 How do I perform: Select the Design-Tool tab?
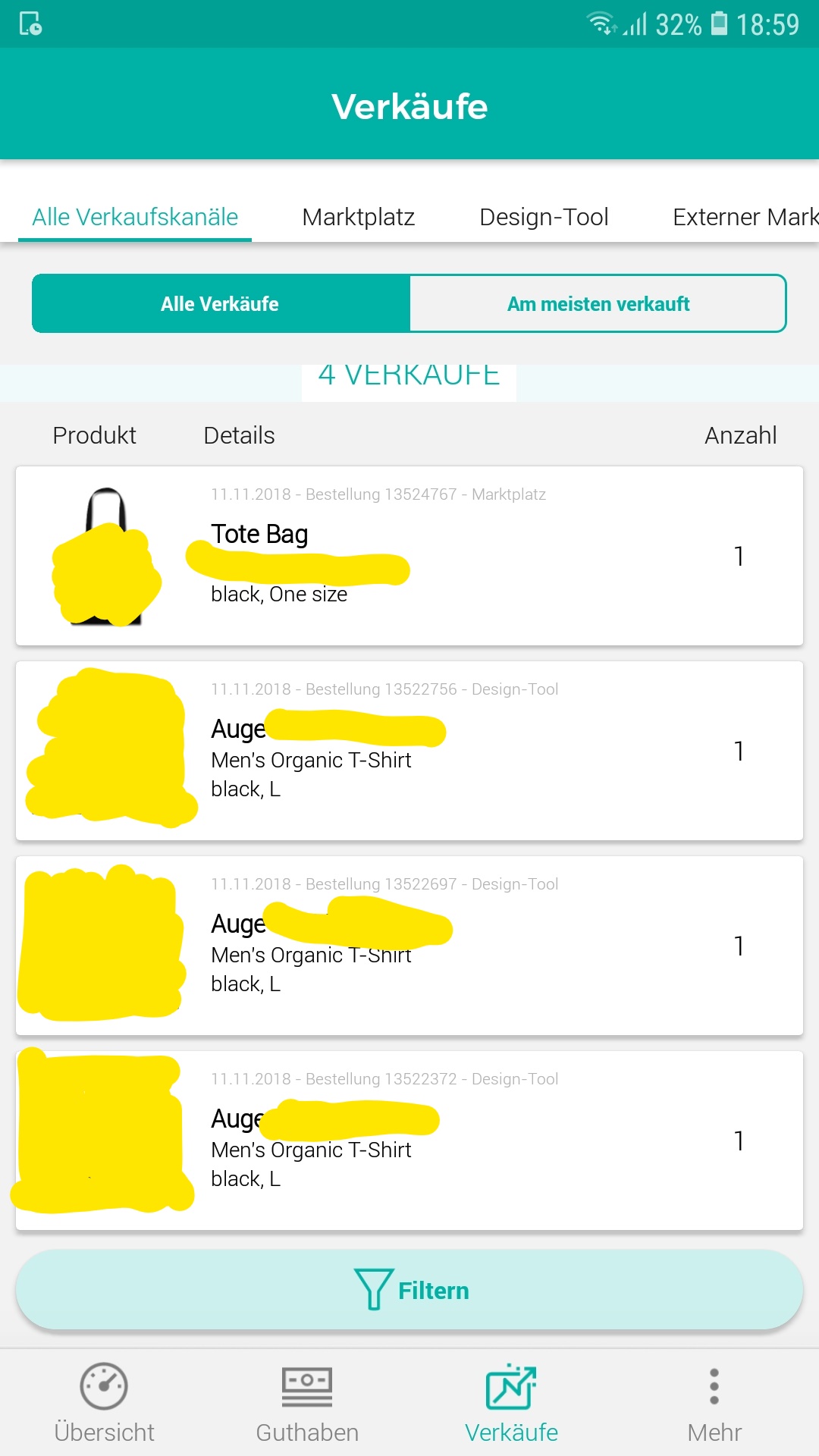(x=544, y=217)
